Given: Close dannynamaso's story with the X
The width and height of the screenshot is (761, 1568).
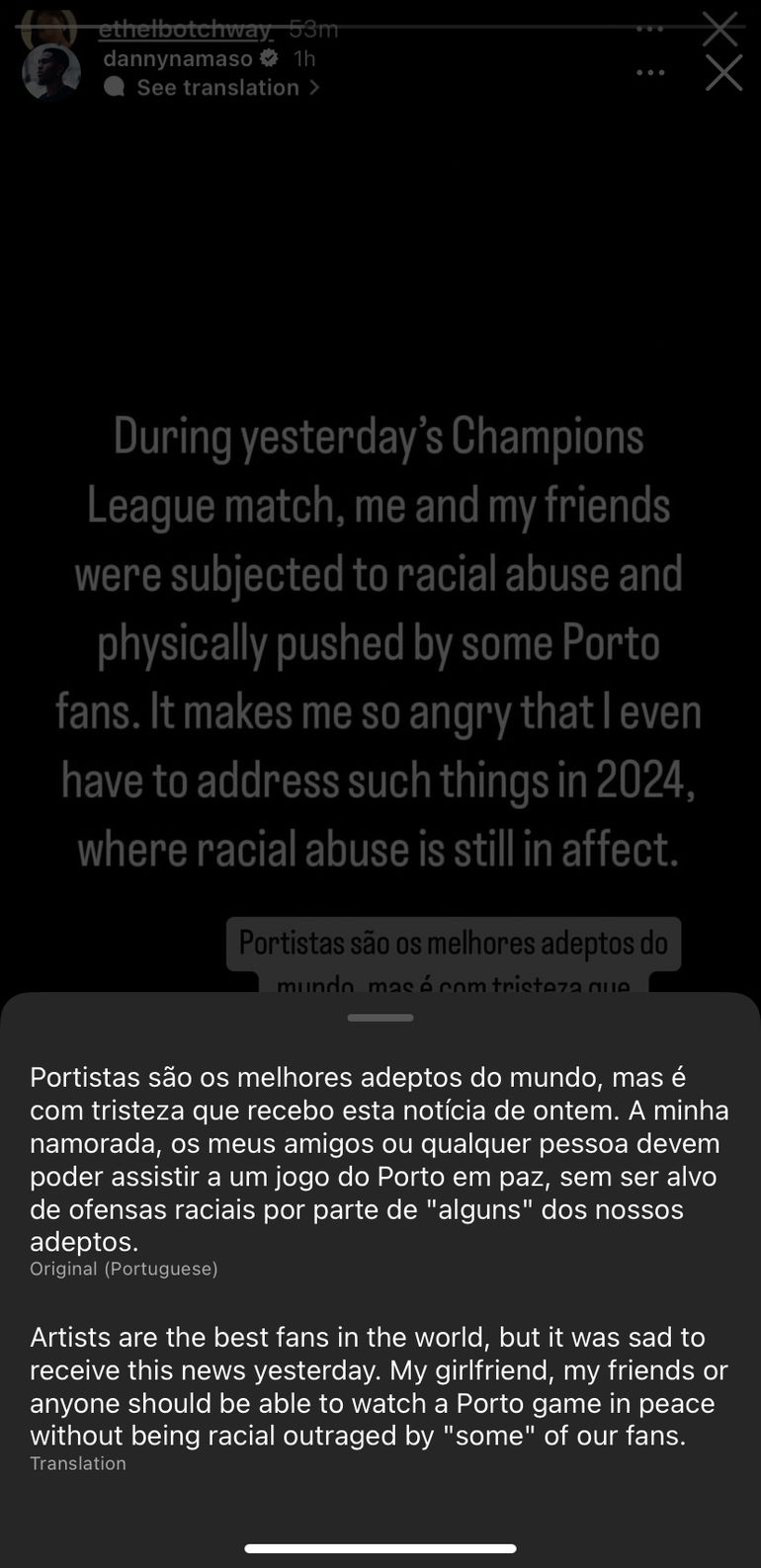Looking at the screenshot, I should tap(723, 73).
